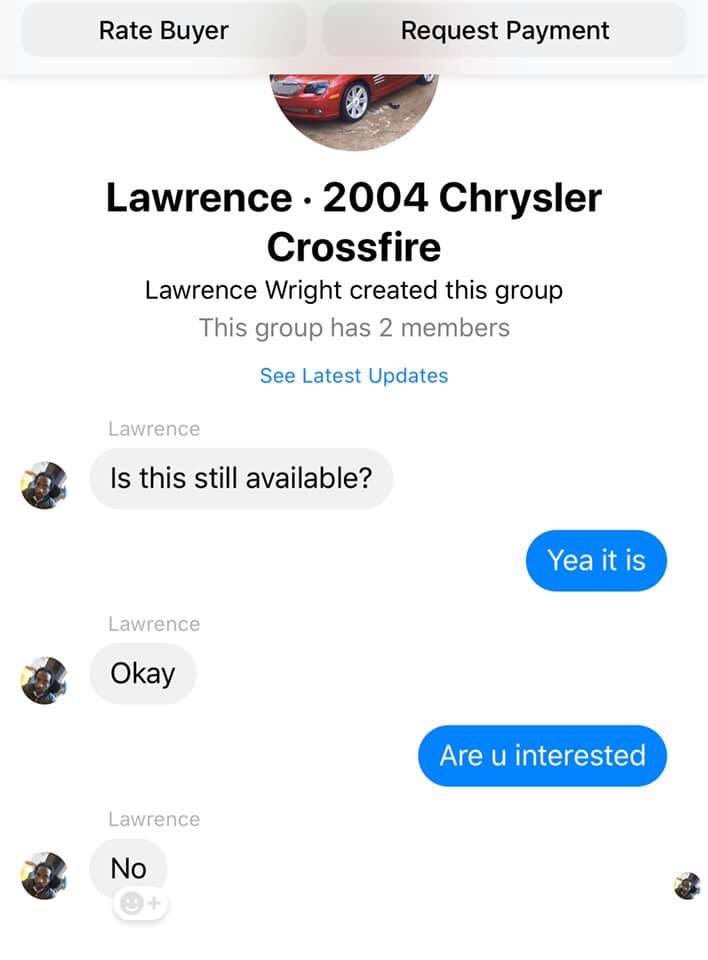Open Lawrence's avatar beside "Is this still available?"
This screenshot has height=960, width=708.
click(x=44, y=485)
